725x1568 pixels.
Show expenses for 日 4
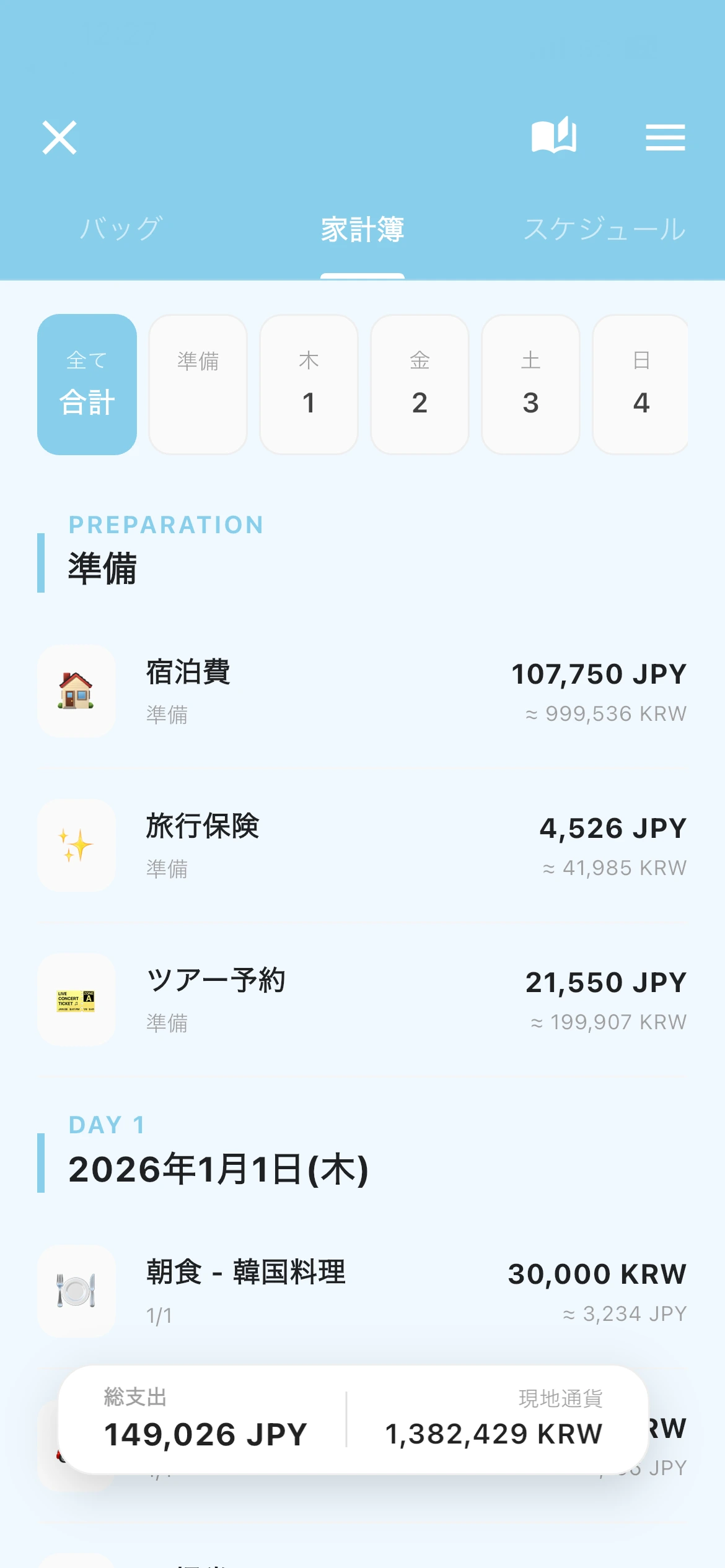(x=641, y=385)
